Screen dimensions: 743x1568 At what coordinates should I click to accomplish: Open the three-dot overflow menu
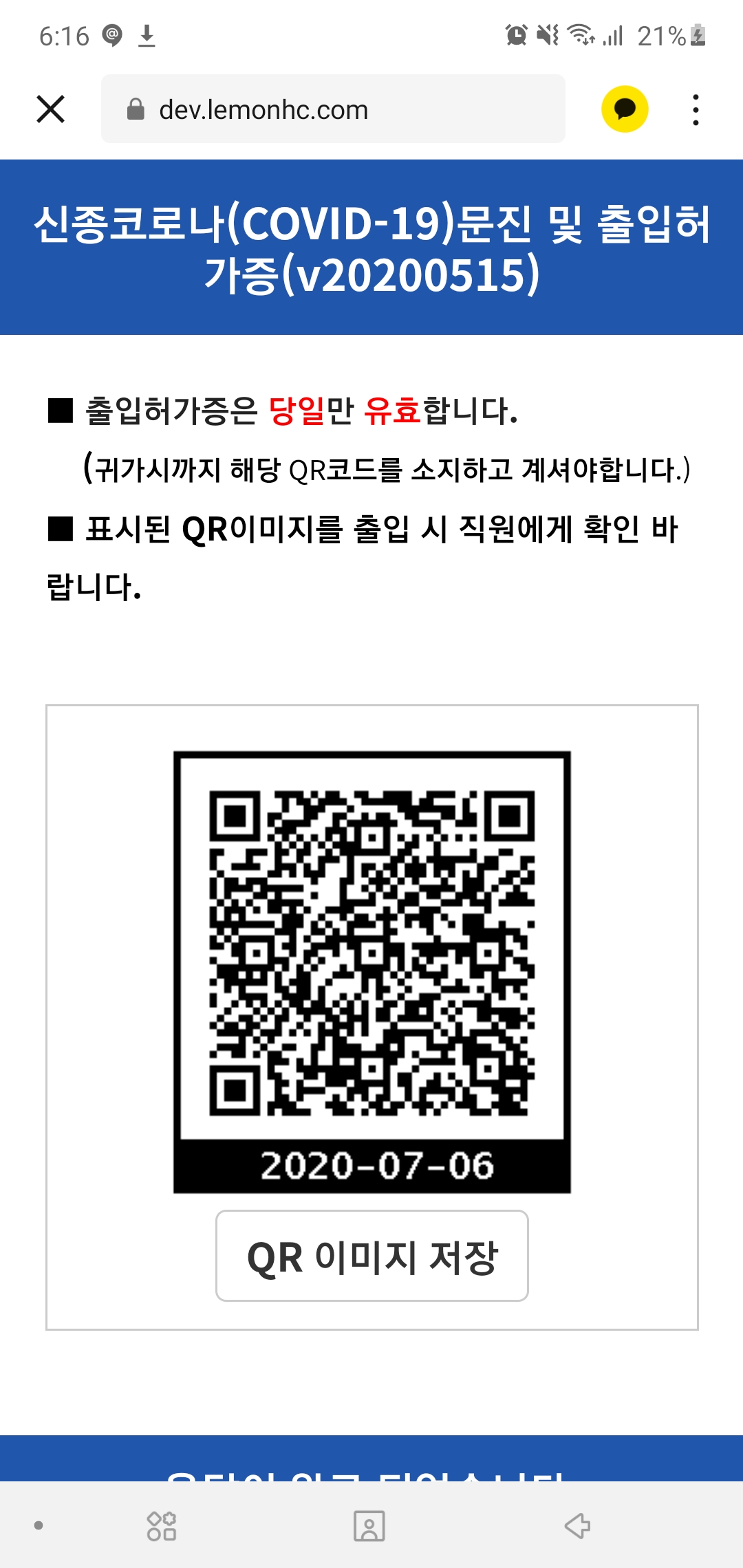(696, 110)
